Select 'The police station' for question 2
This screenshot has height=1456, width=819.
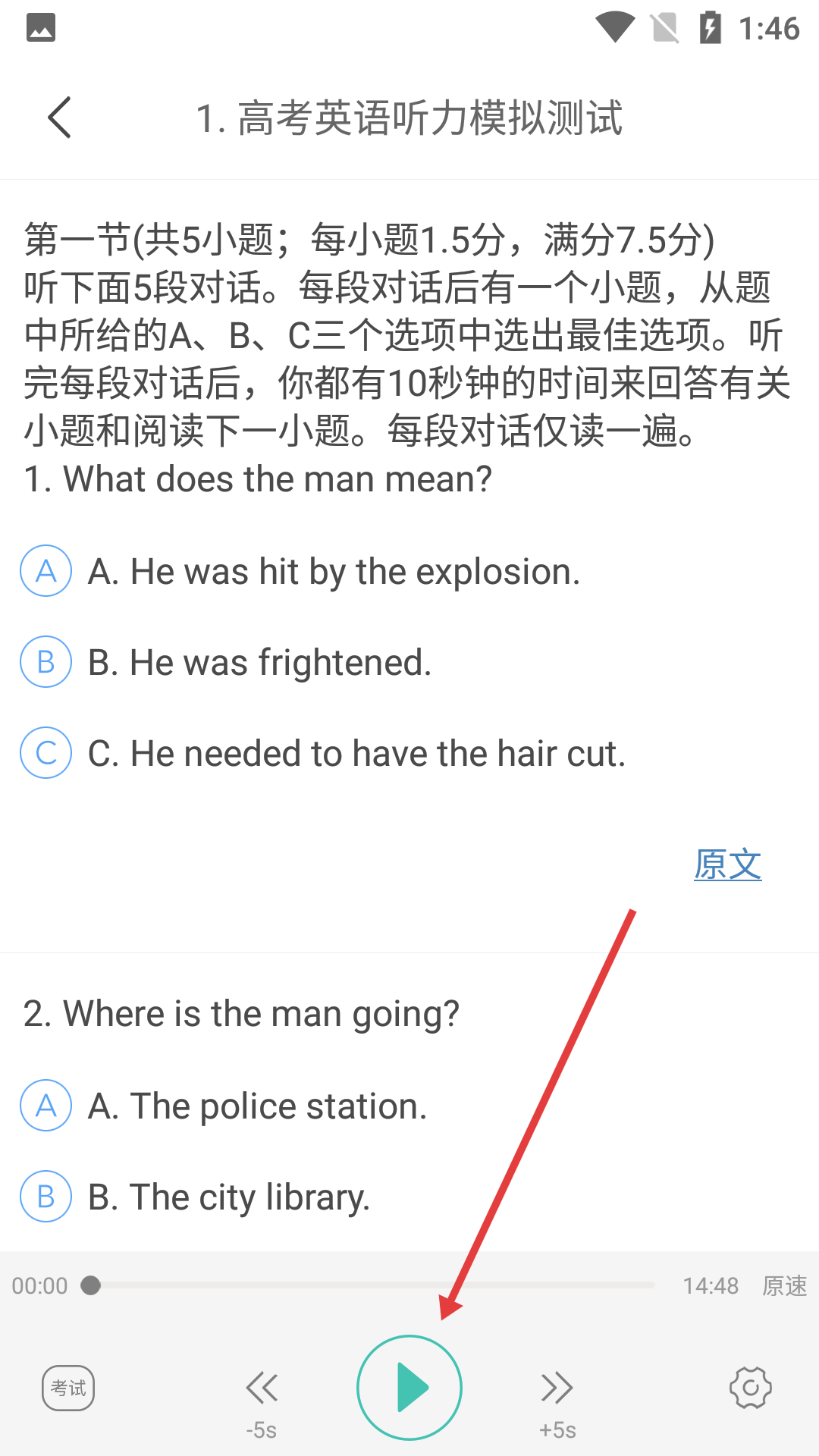(x=46, y=1106)
